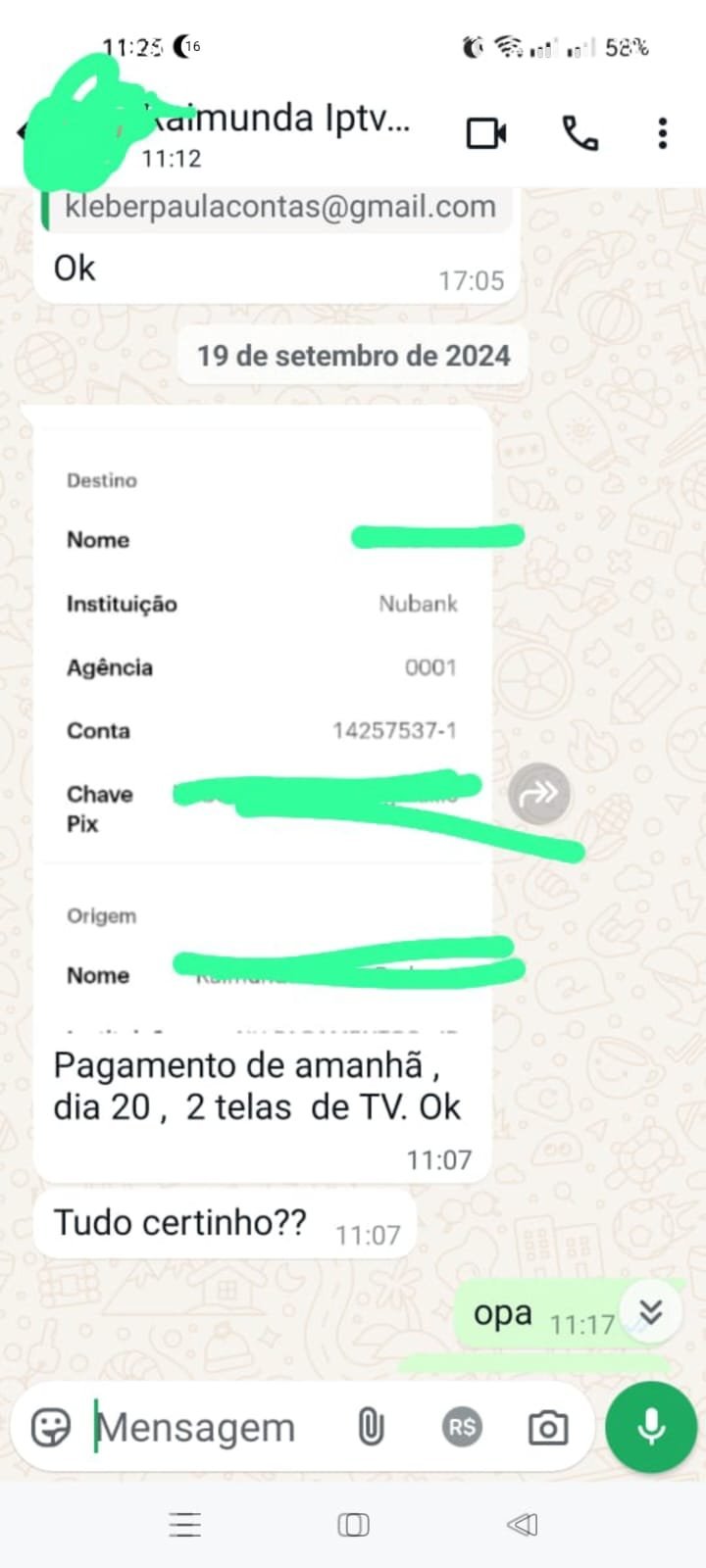Image resolution: width=706 pixels, height=1568 pixels.
Task: Open the system recent apps view
Action: (185, 1524)
